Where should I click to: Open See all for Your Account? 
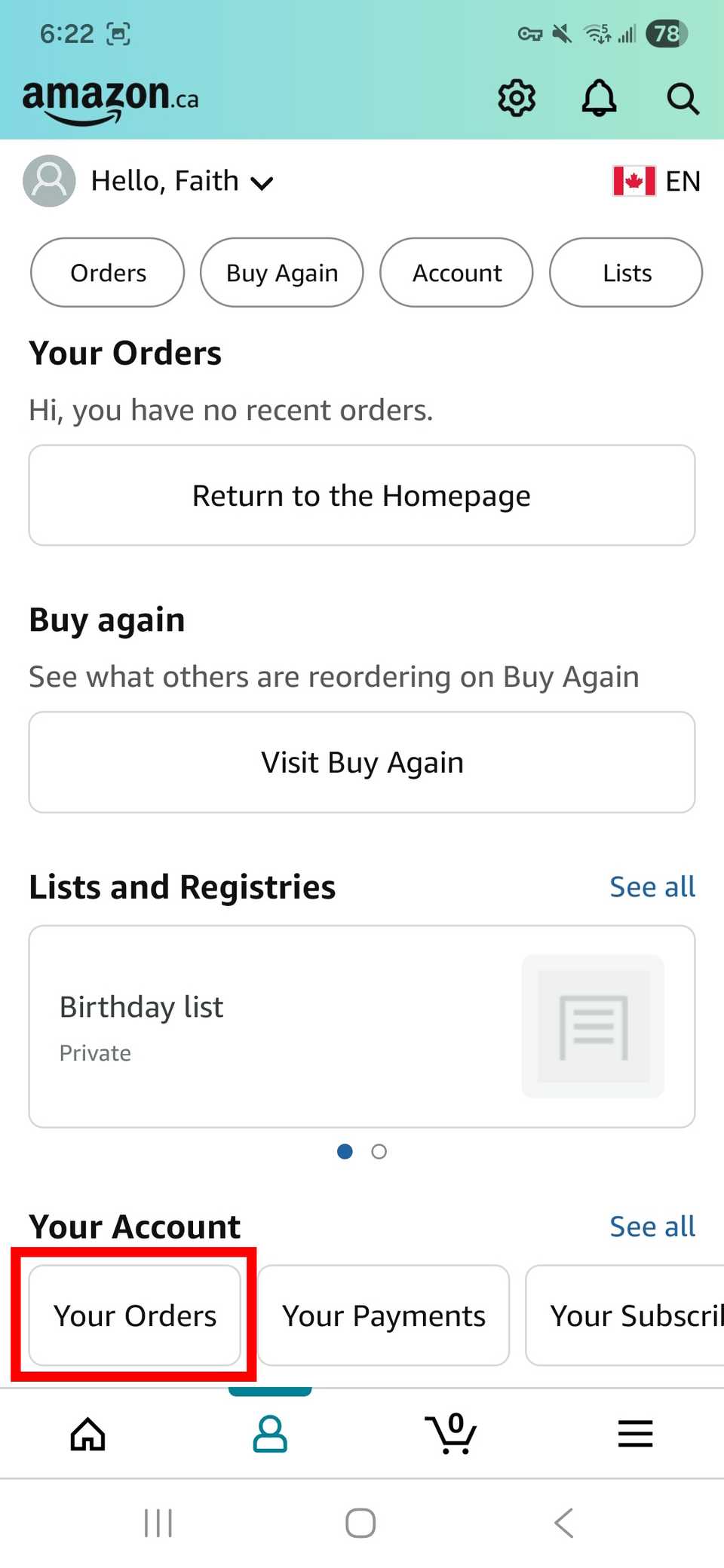[652, 1226]
